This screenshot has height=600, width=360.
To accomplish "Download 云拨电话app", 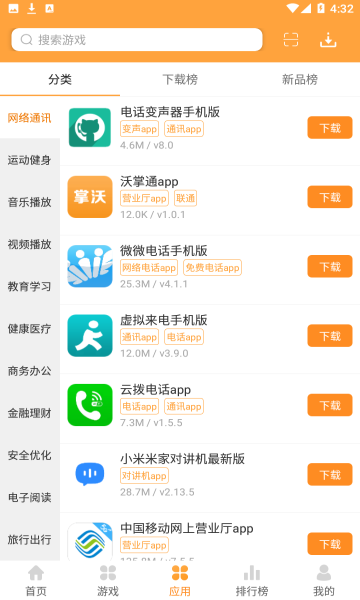I will click(x=330, y=405).
